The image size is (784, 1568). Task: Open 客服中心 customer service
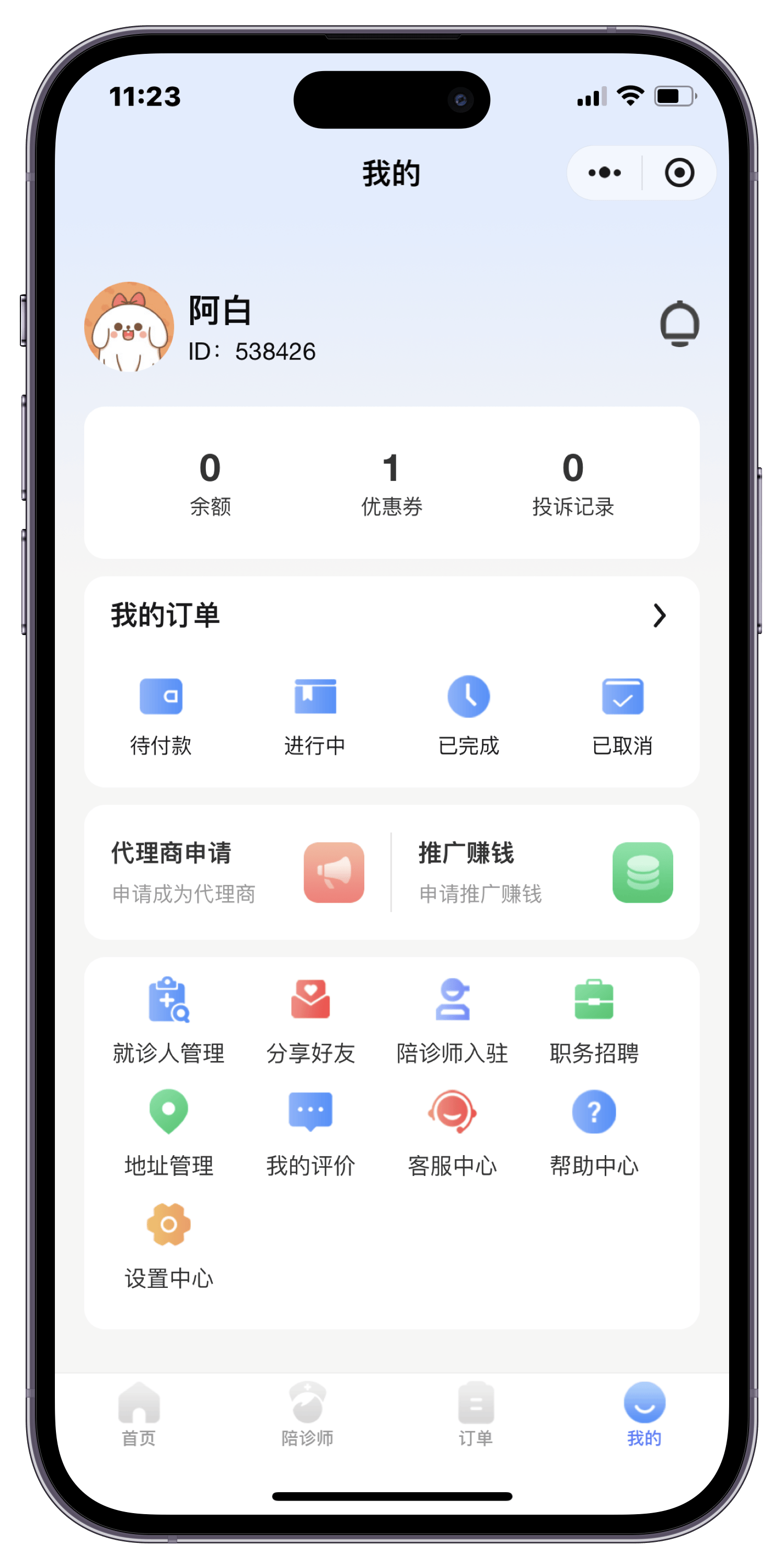452,1133
